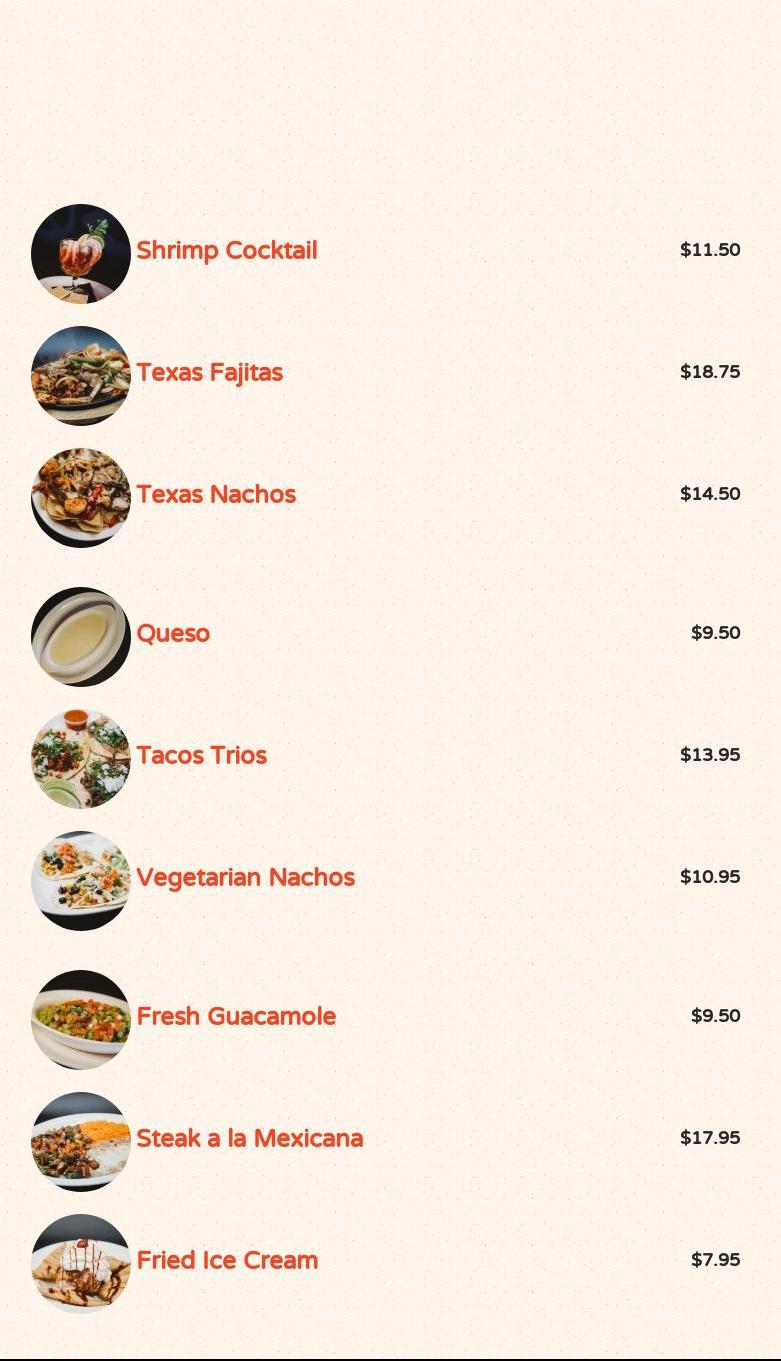The width and height of the screenshot is (781, 1361).
Task: View the Texas Nachos dish
Action: tap(216, 495)
